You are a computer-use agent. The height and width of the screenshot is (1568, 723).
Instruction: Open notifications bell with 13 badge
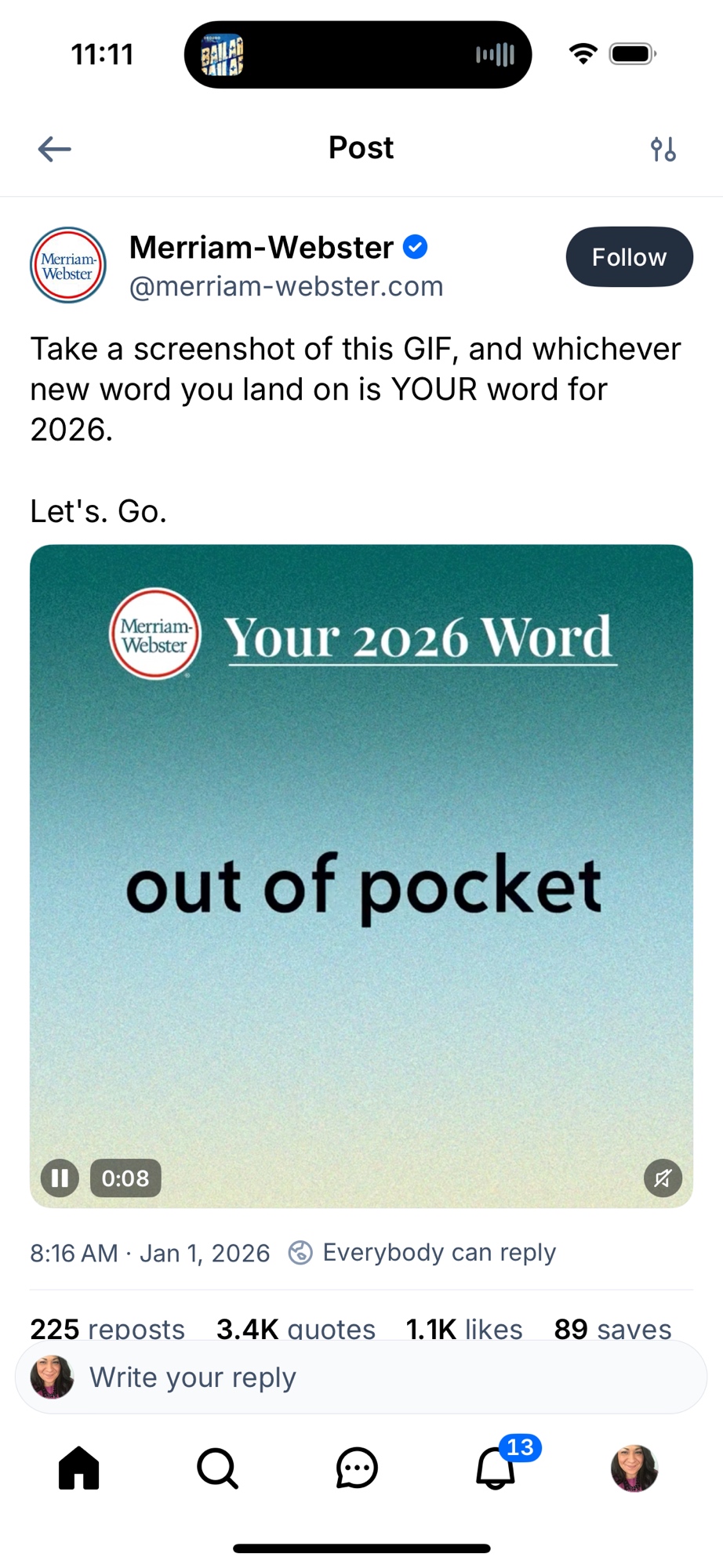click(x=496, y=1468)
